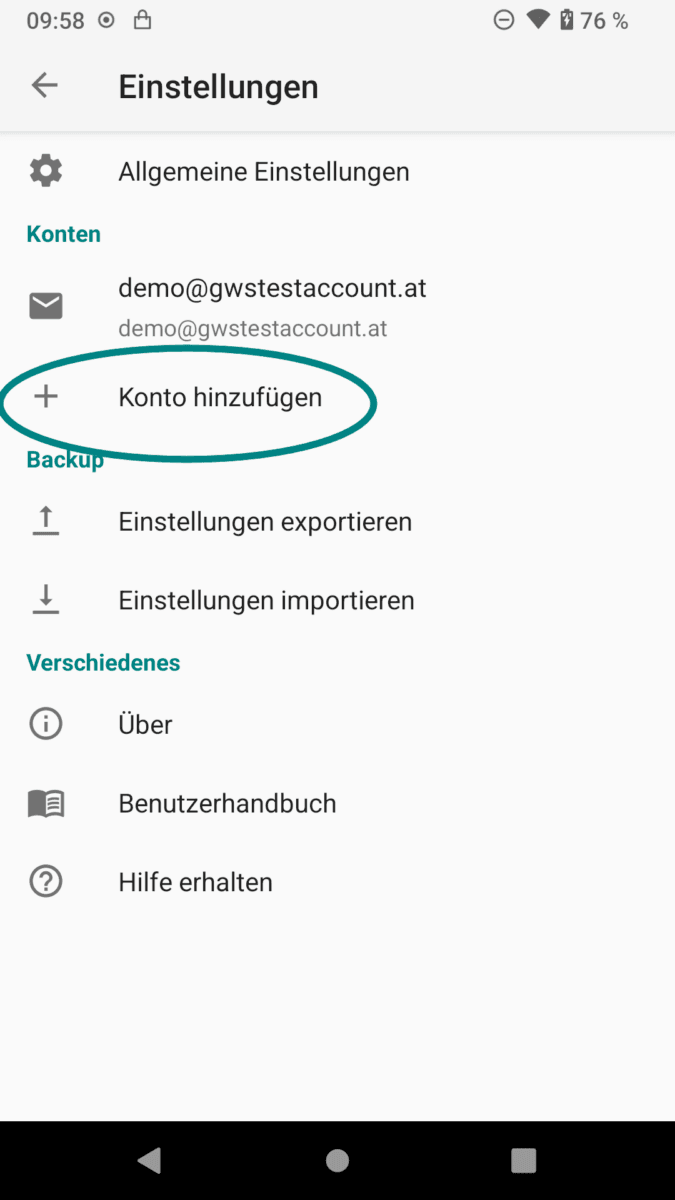This screenshot has height=1200, width=675.
Task: View the Benutzerhandbuch
Action: point(227,803)
